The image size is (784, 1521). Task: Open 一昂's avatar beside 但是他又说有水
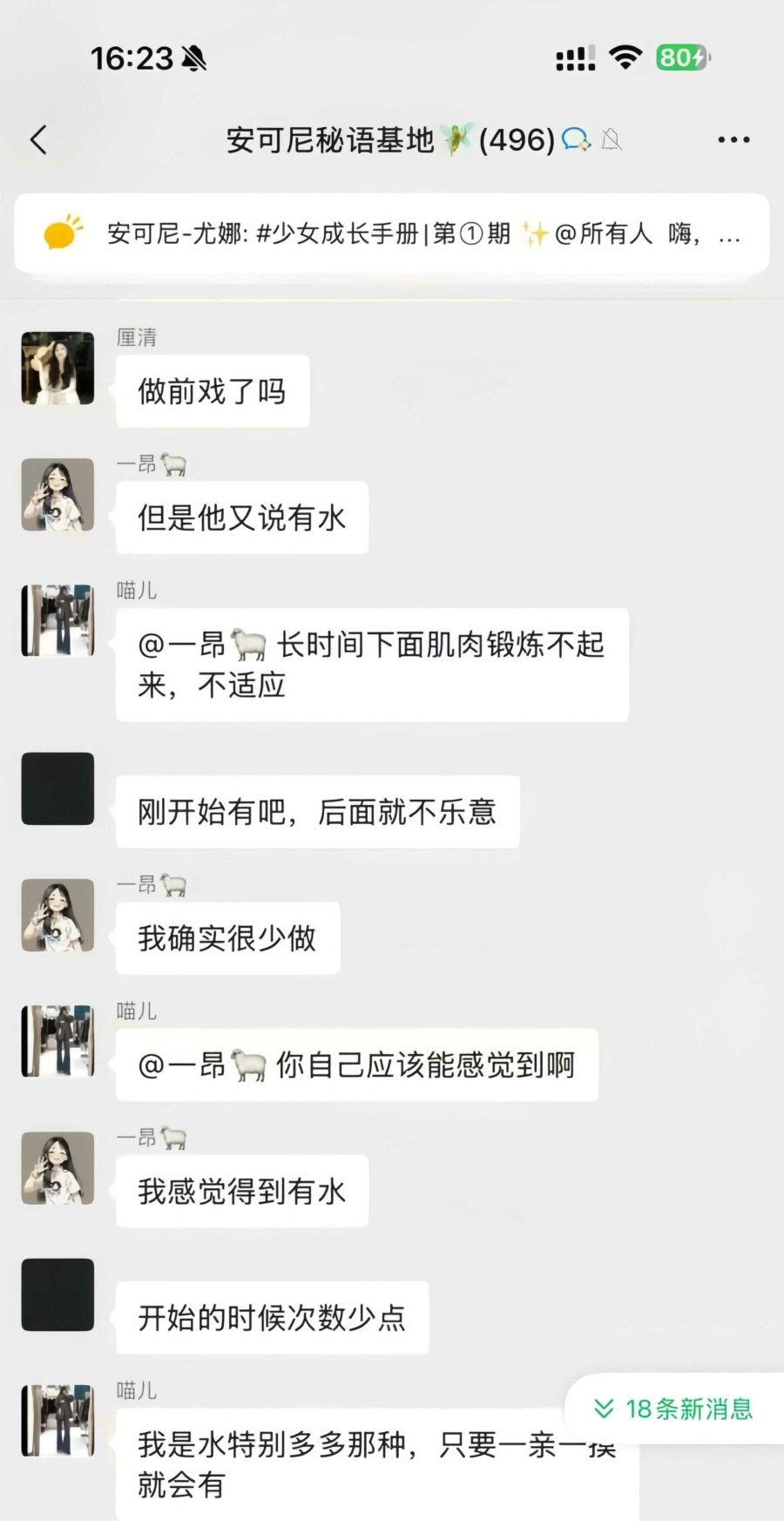[57, 494]
